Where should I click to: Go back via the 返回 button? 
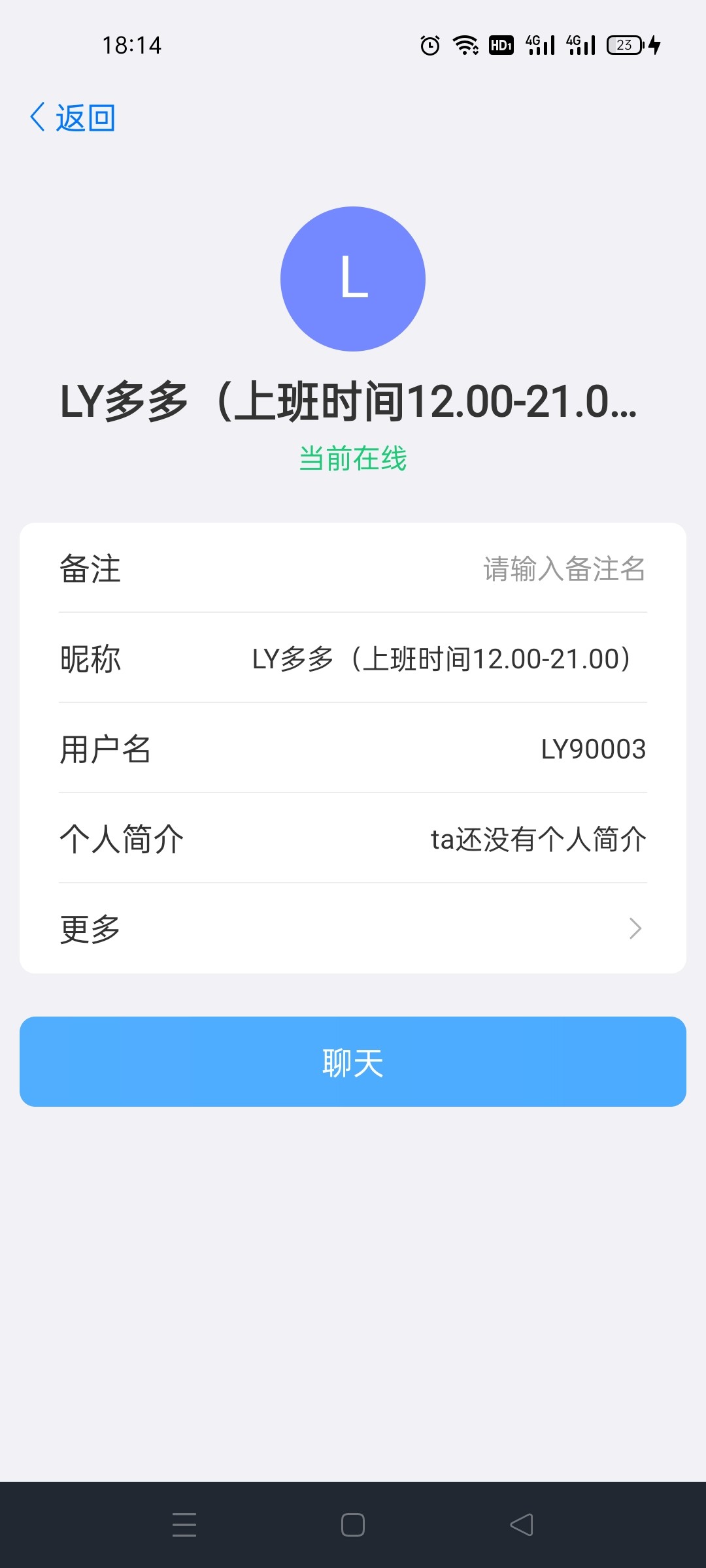pos(73,118)
